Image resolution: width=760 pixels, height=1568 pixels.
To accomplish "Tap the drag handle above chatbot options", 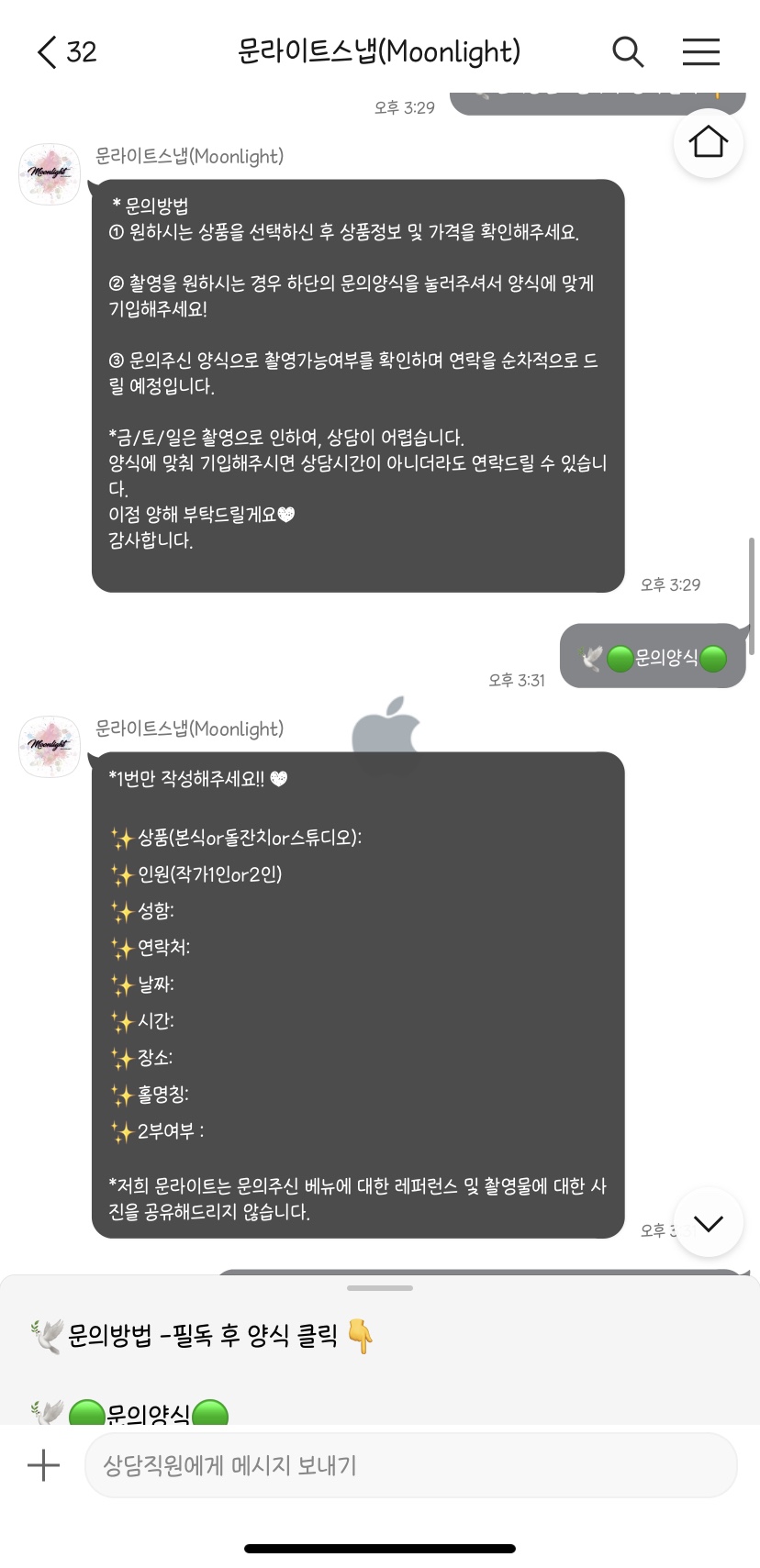I will point(380,1288).
